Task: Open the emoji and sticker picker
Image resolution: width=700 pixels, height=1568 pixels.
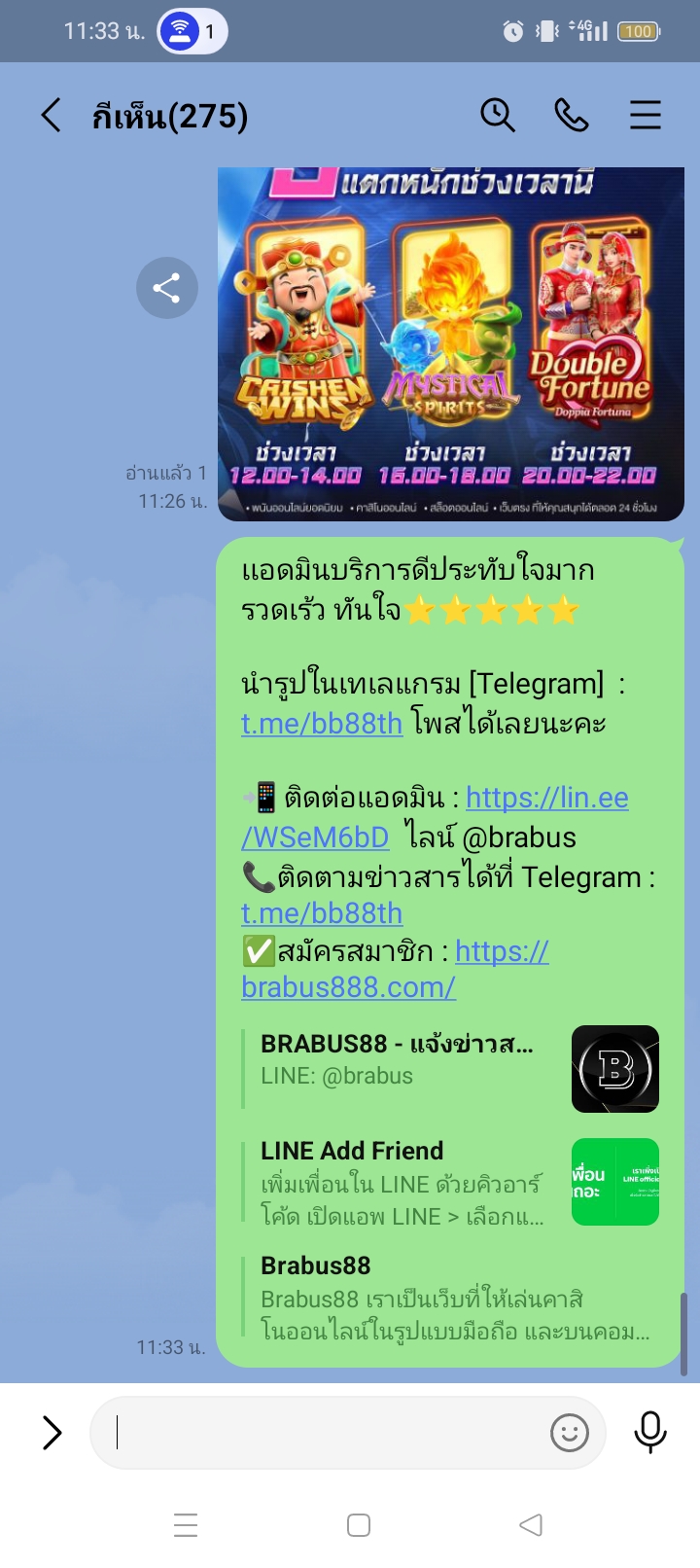Action: click(x=570, y=1432)
